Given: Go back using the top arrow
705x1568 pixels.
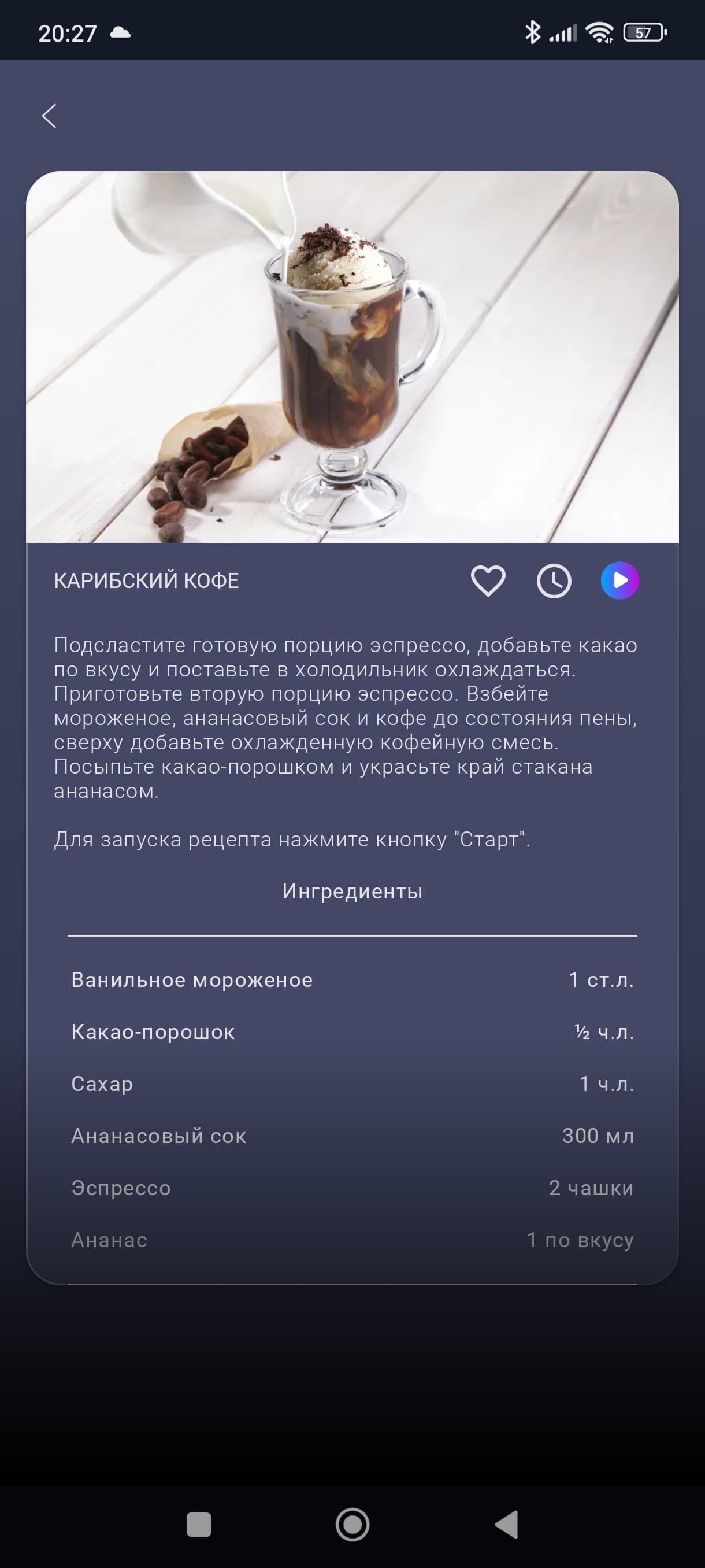Looking at the screenshot, I should coord(49,116).
